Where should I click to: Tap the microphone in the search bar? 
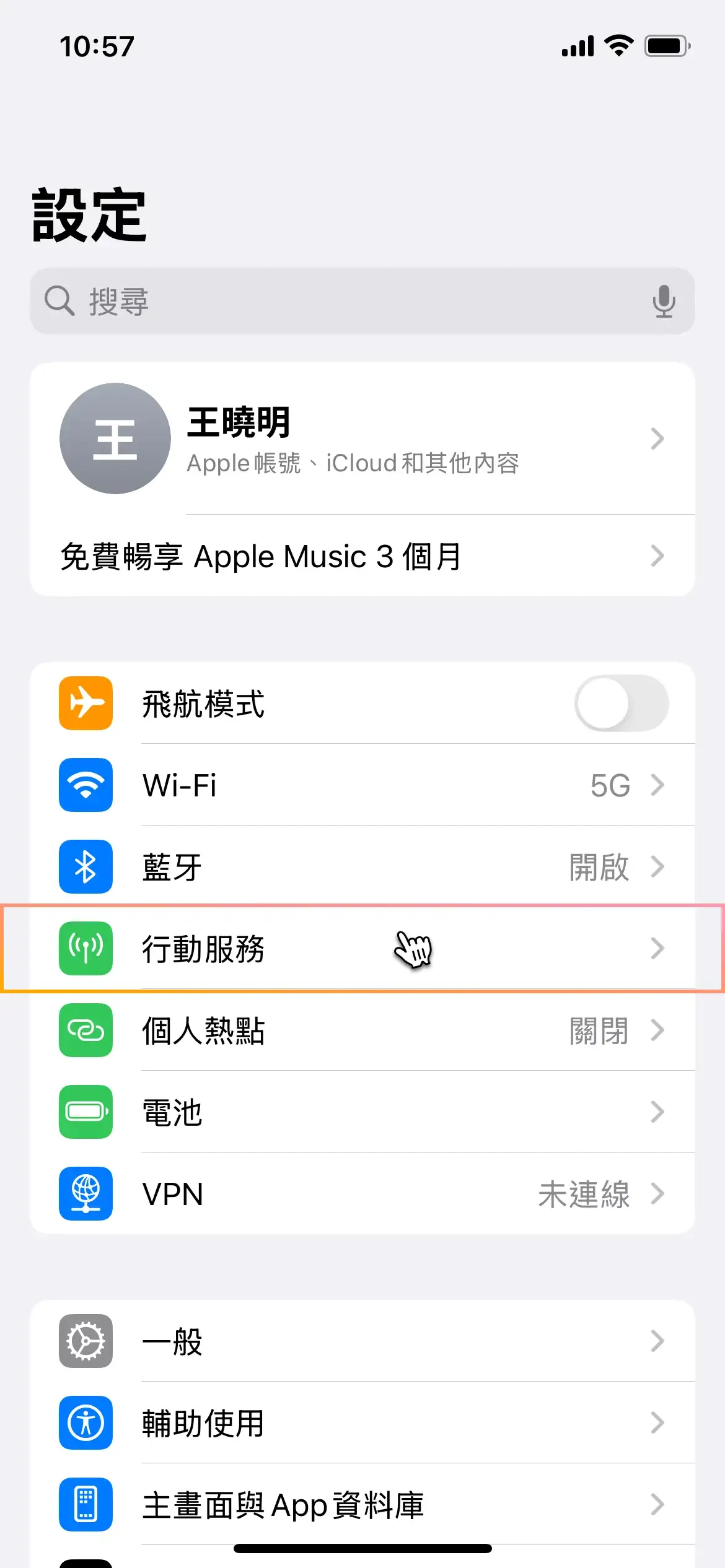[665, 302]
